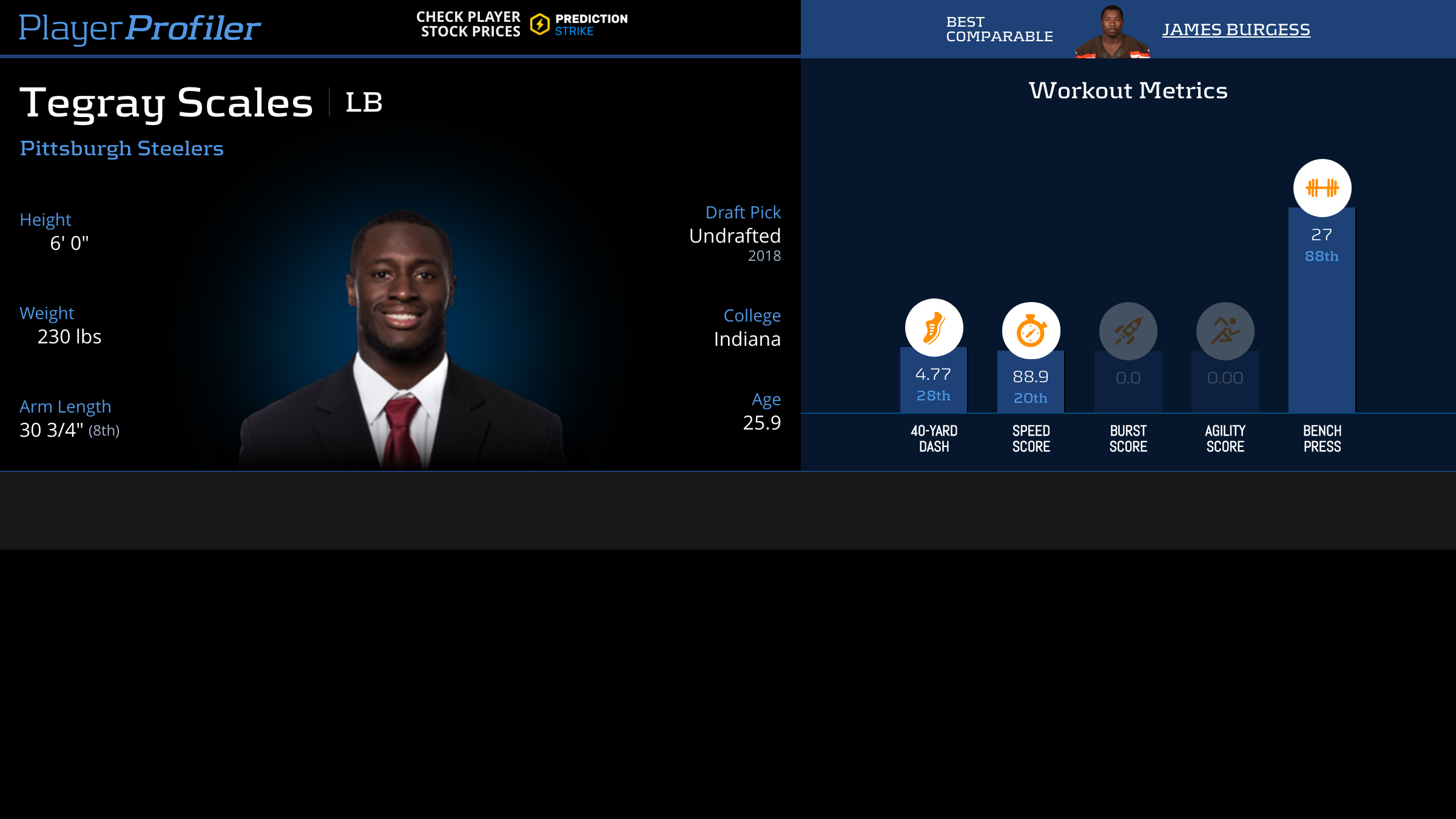This screenshot has height=819, width=1456.
Task: Open James Burgess best comparable profile
Action: click(1236, 29)
